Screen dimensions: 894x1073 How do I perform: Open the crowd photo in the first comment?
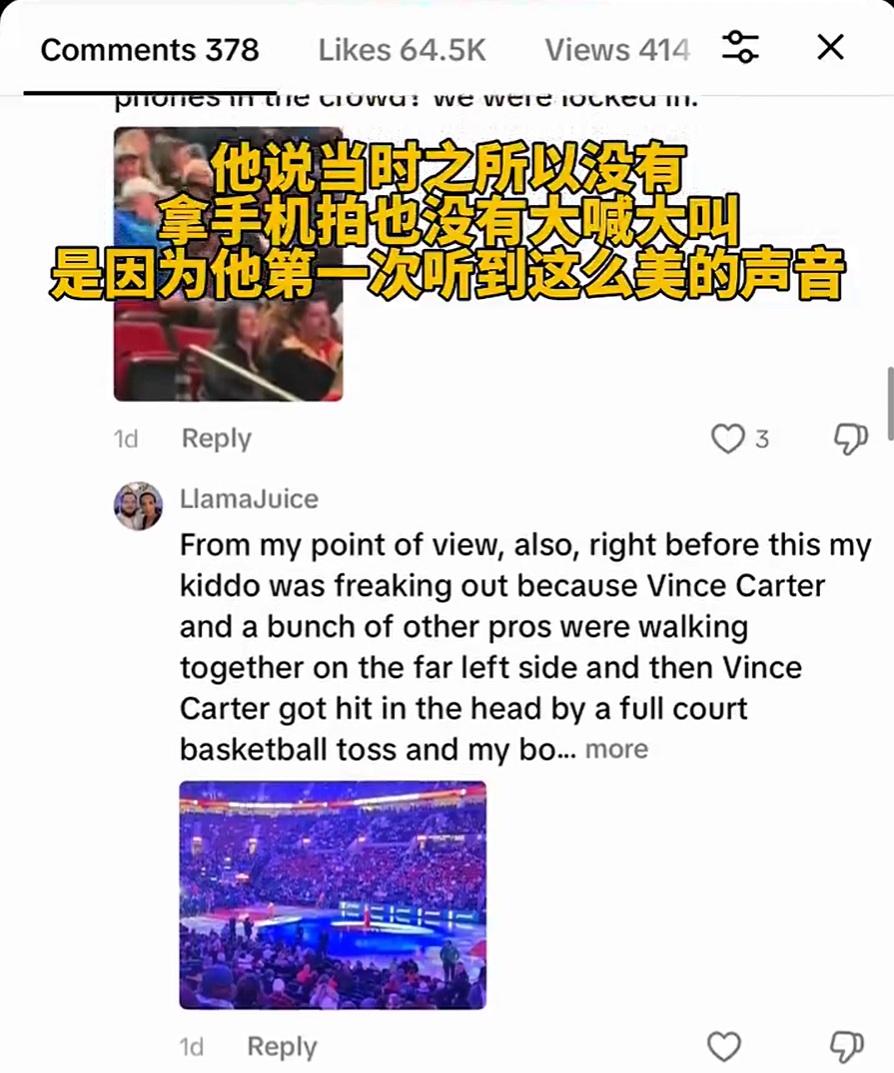pyautogui.click(x=228, y=265)
